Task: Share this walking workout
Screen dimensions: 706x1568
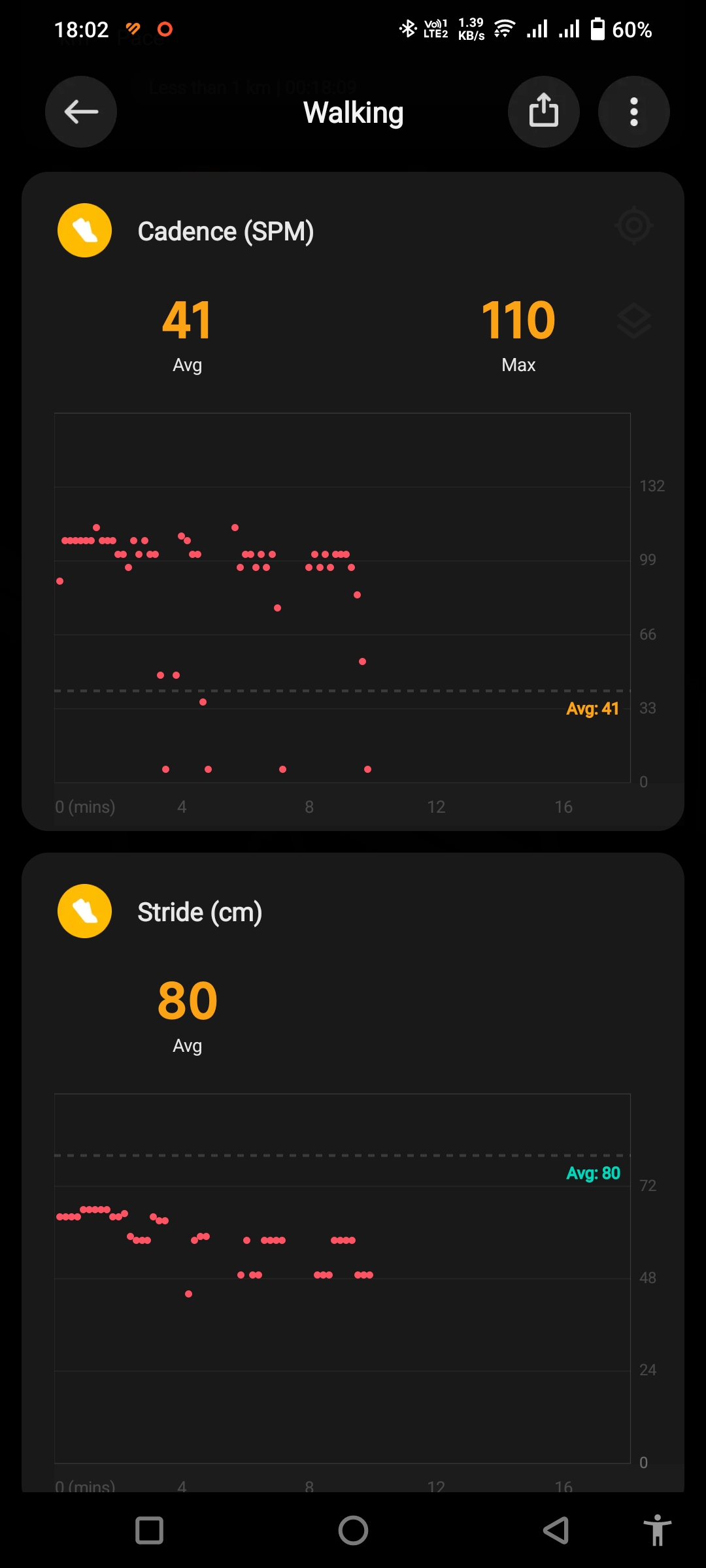Action: pyautogui.click(x=543, y=112)
